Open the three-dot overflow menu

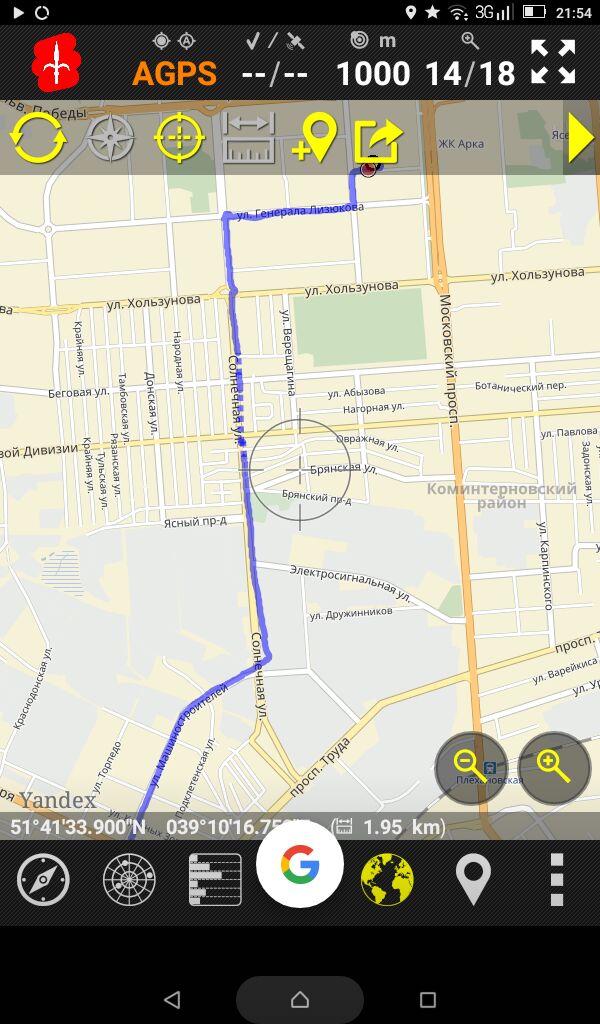[x=557, y=879]
